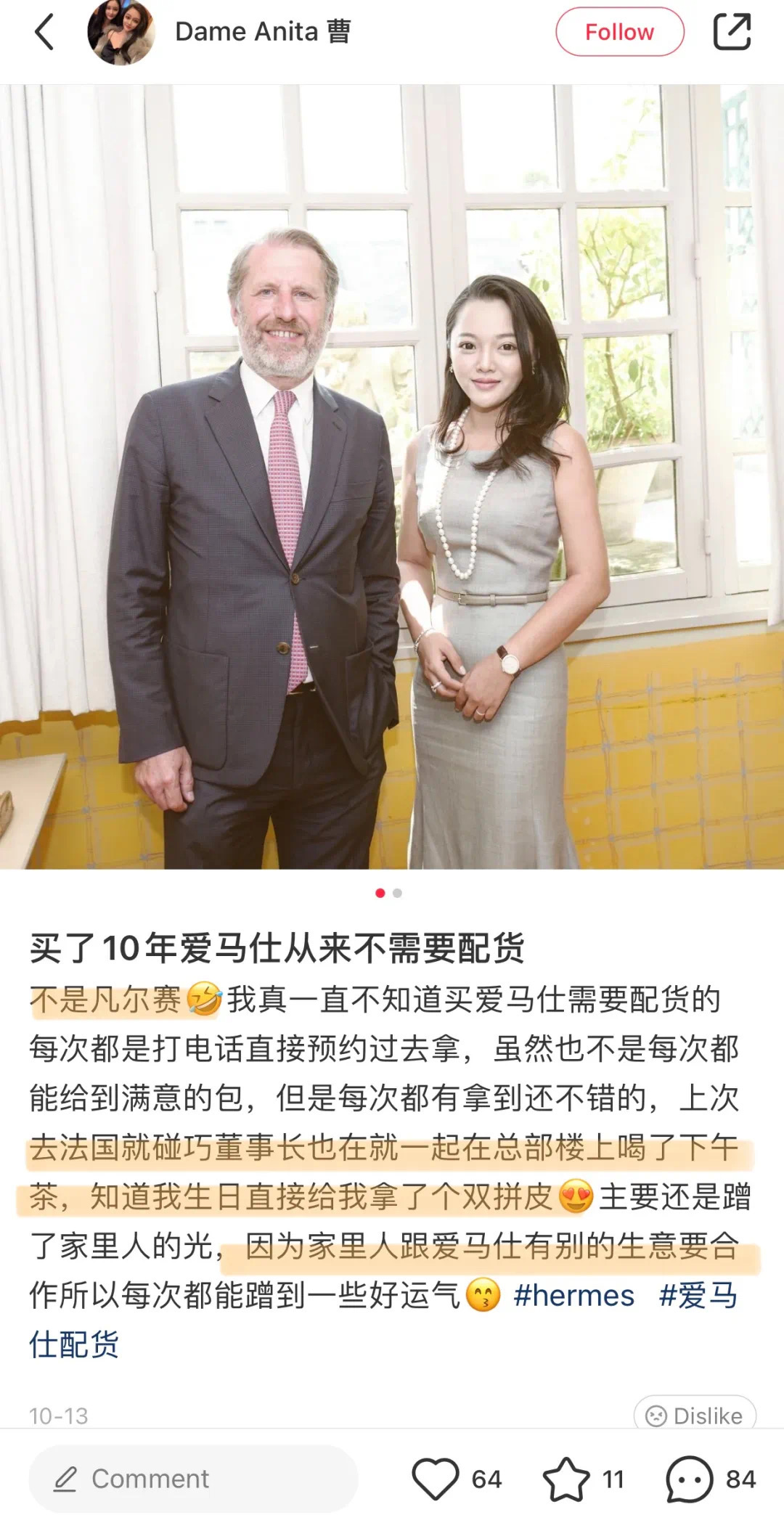Open the Comment input field

pyautogui.click(x=192, y=1478)
